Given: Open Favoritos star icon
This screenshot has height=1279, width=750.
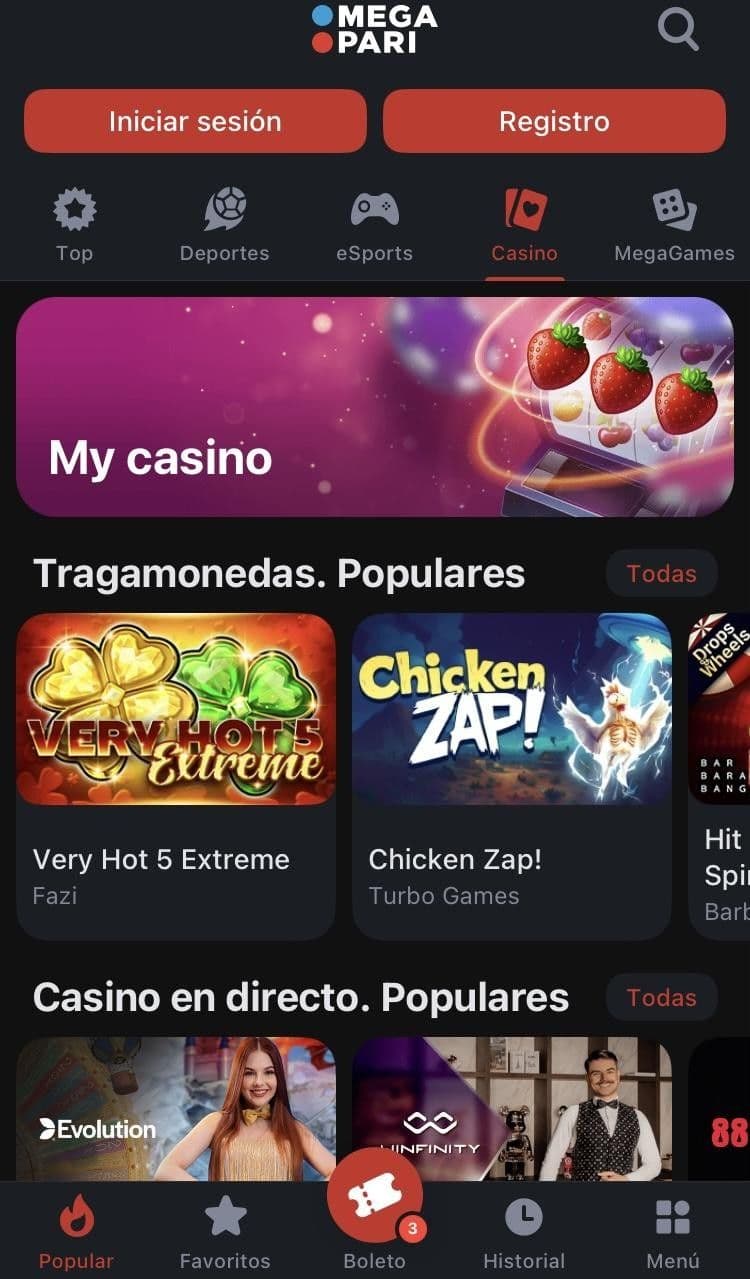Looking at the screenshot, I should click(224, 1217).
